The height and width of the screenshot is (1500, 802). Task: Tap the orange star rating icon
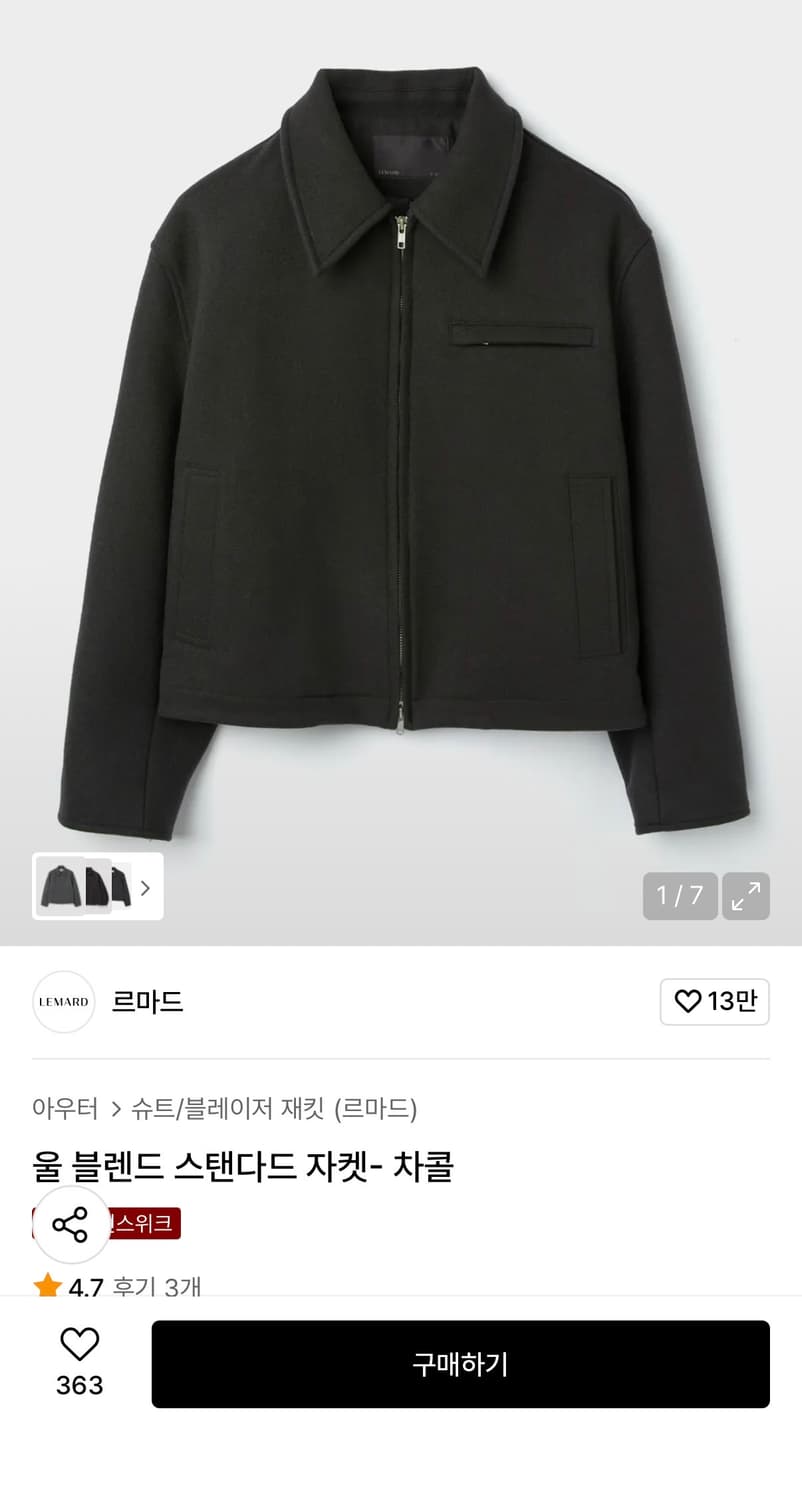pyautogui.click(x=48, y=1287)
